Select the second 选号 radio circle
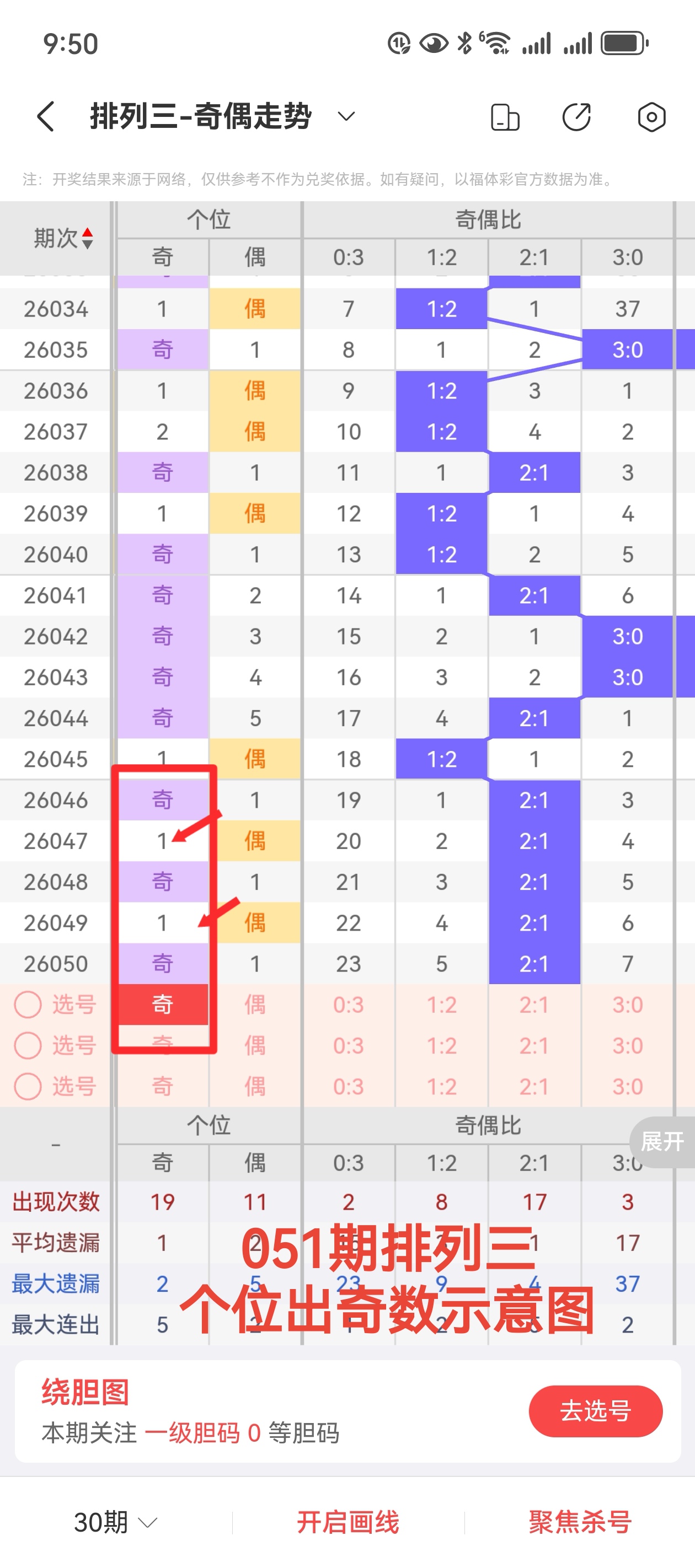Screen dimensions: 695x1568 (x=28, y=1045)
